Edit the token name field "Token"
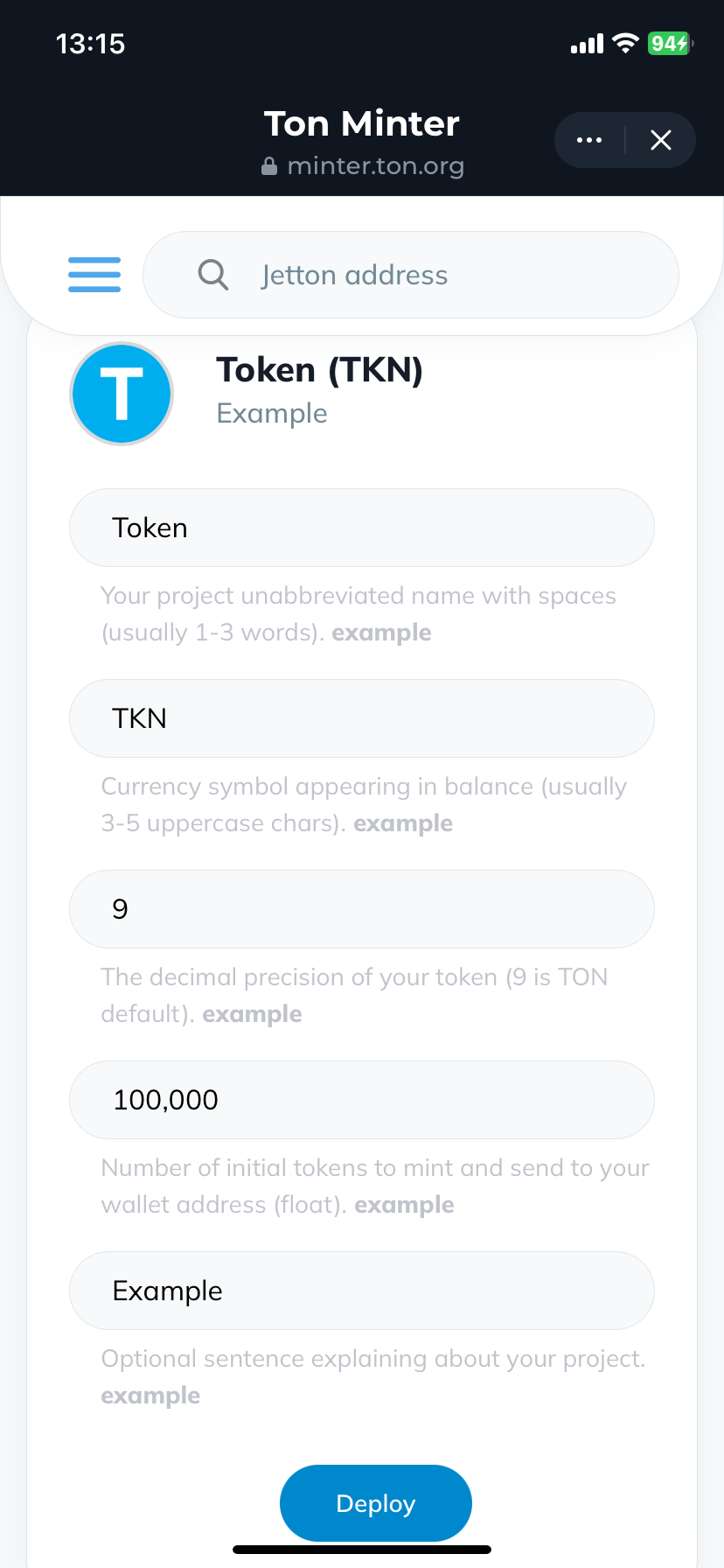 tap(362, 528)
